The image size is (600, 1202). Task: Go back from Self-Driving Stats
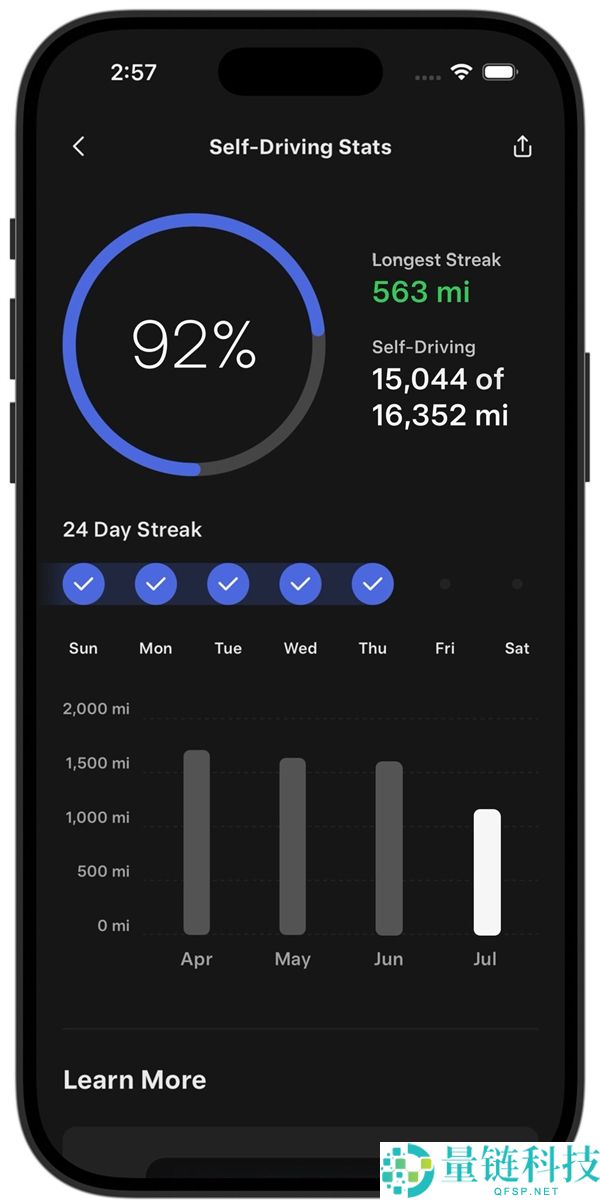79,146
